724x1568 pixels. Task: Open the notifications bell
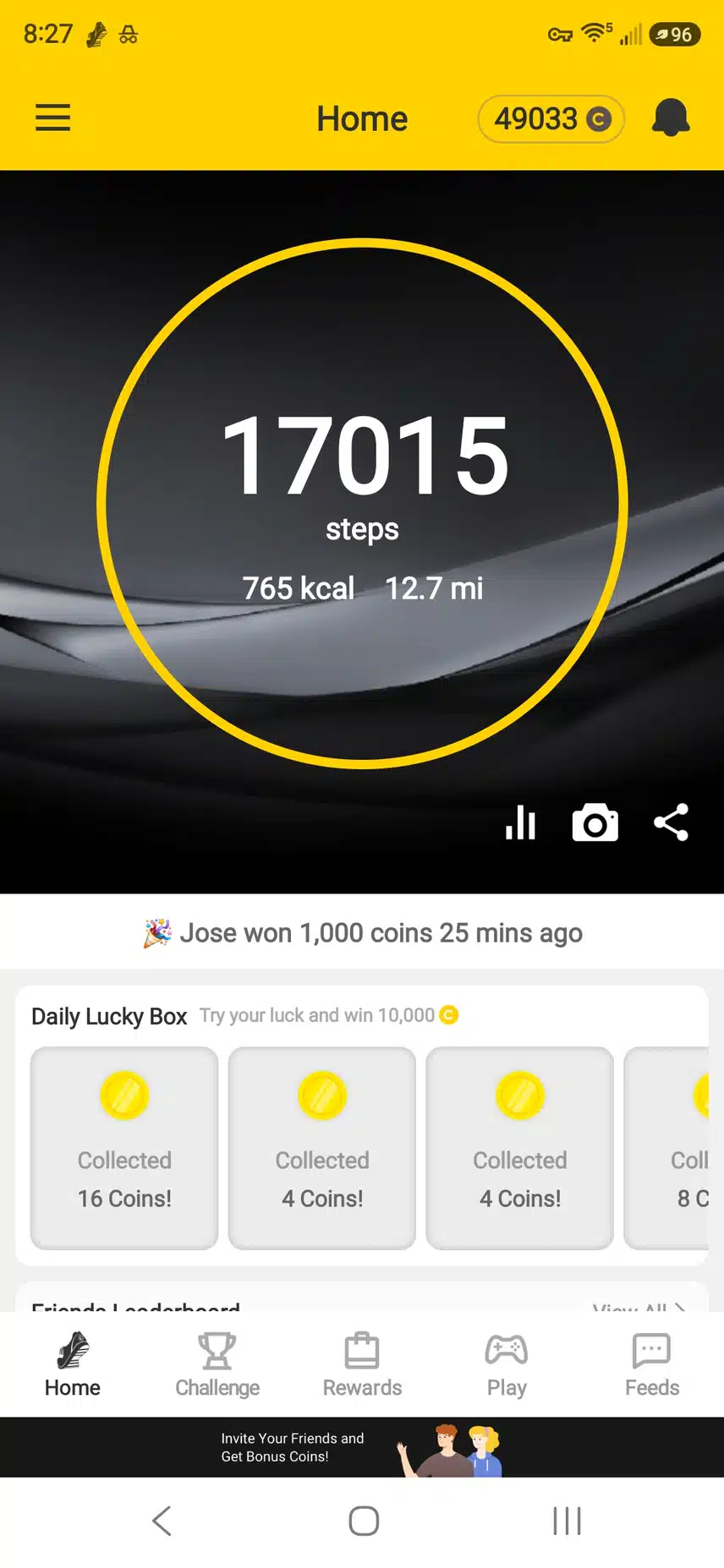[x=671, y=117]
